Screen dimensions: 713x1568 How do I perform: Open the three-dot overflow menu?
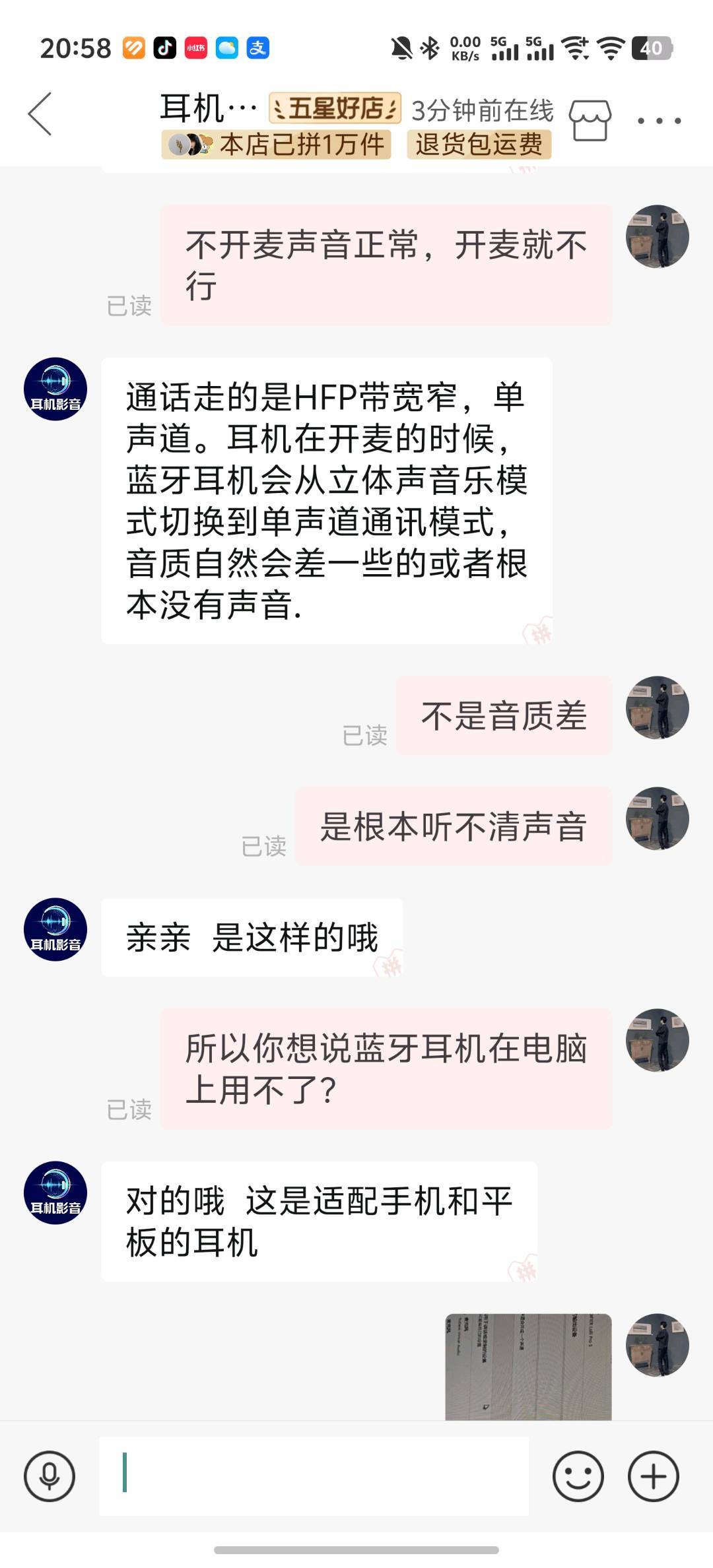[658, 121]
